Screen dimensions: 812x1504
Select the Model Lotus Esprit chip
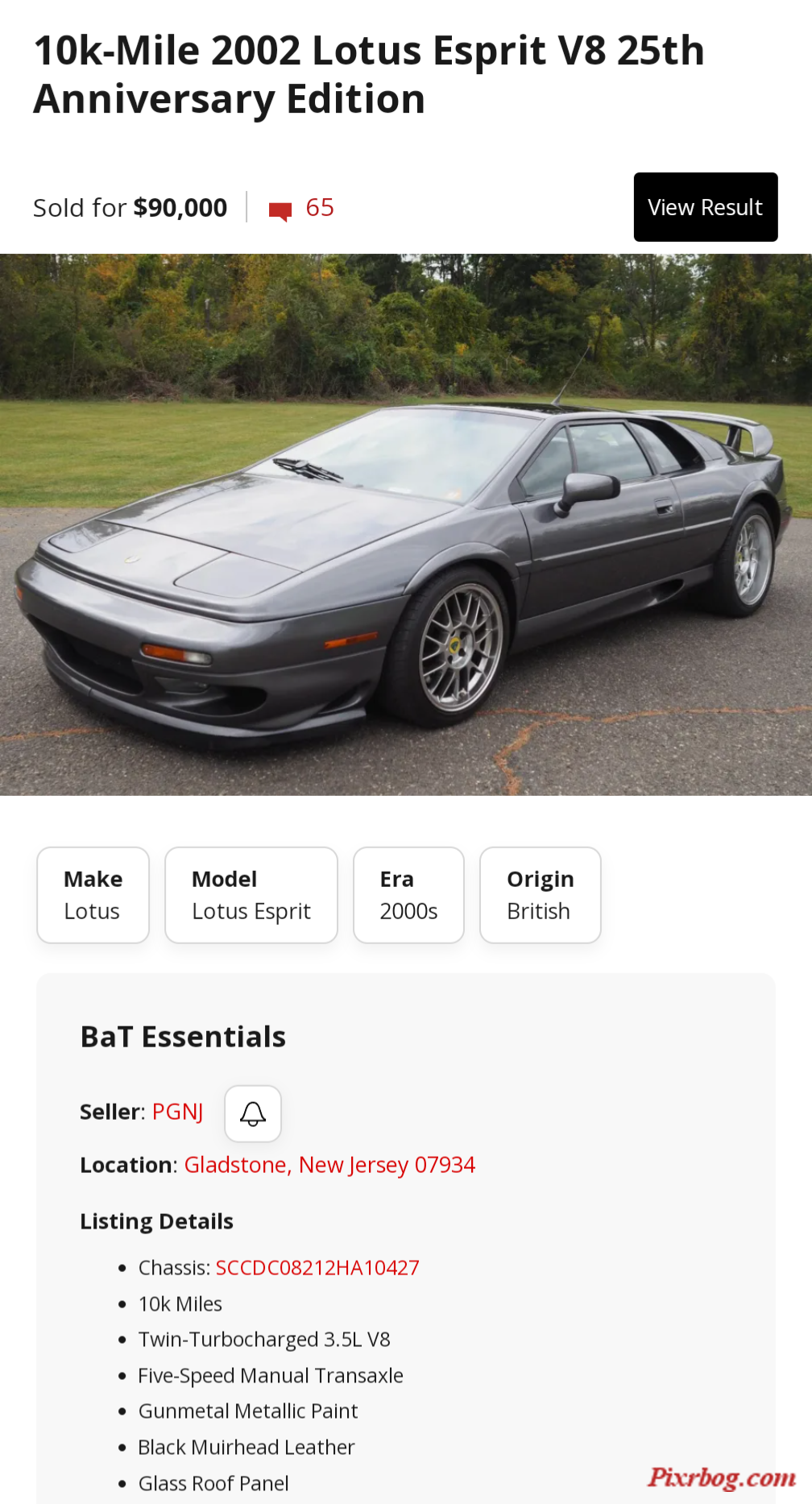(251, 895)
